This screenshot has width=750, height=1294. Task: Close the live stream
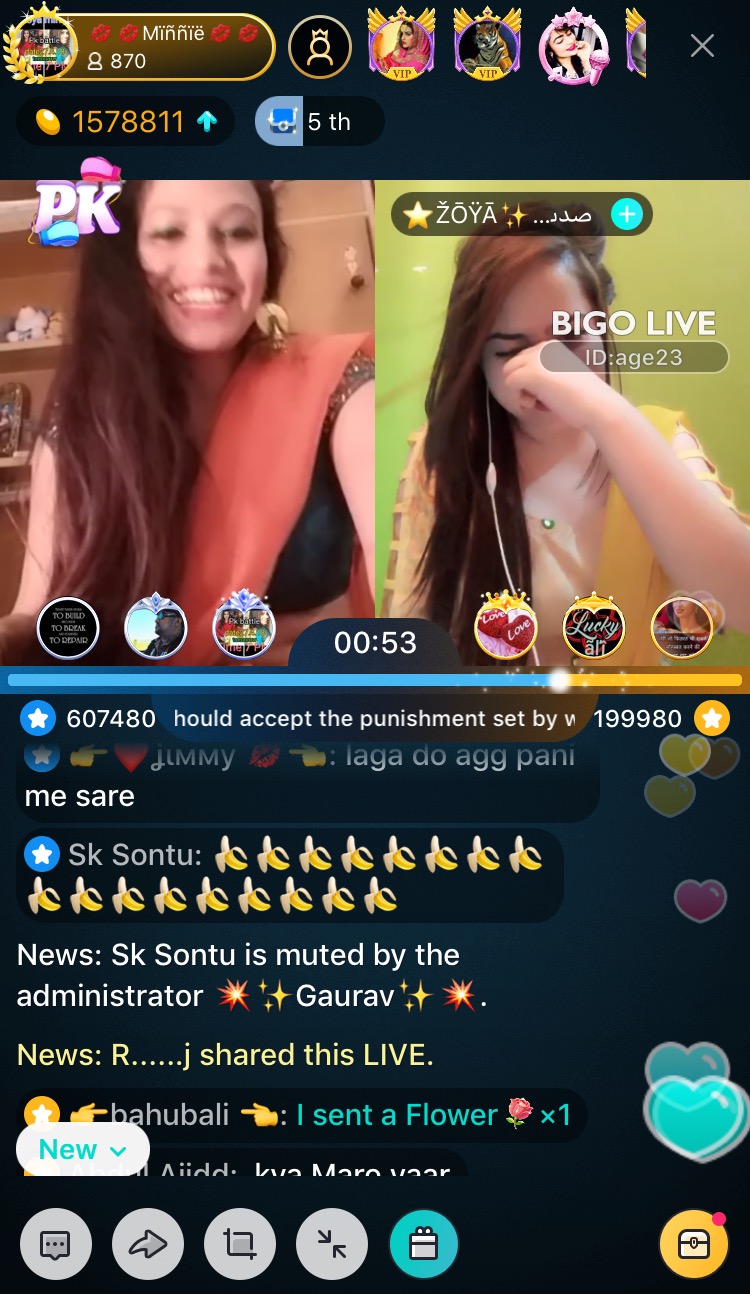702,46
